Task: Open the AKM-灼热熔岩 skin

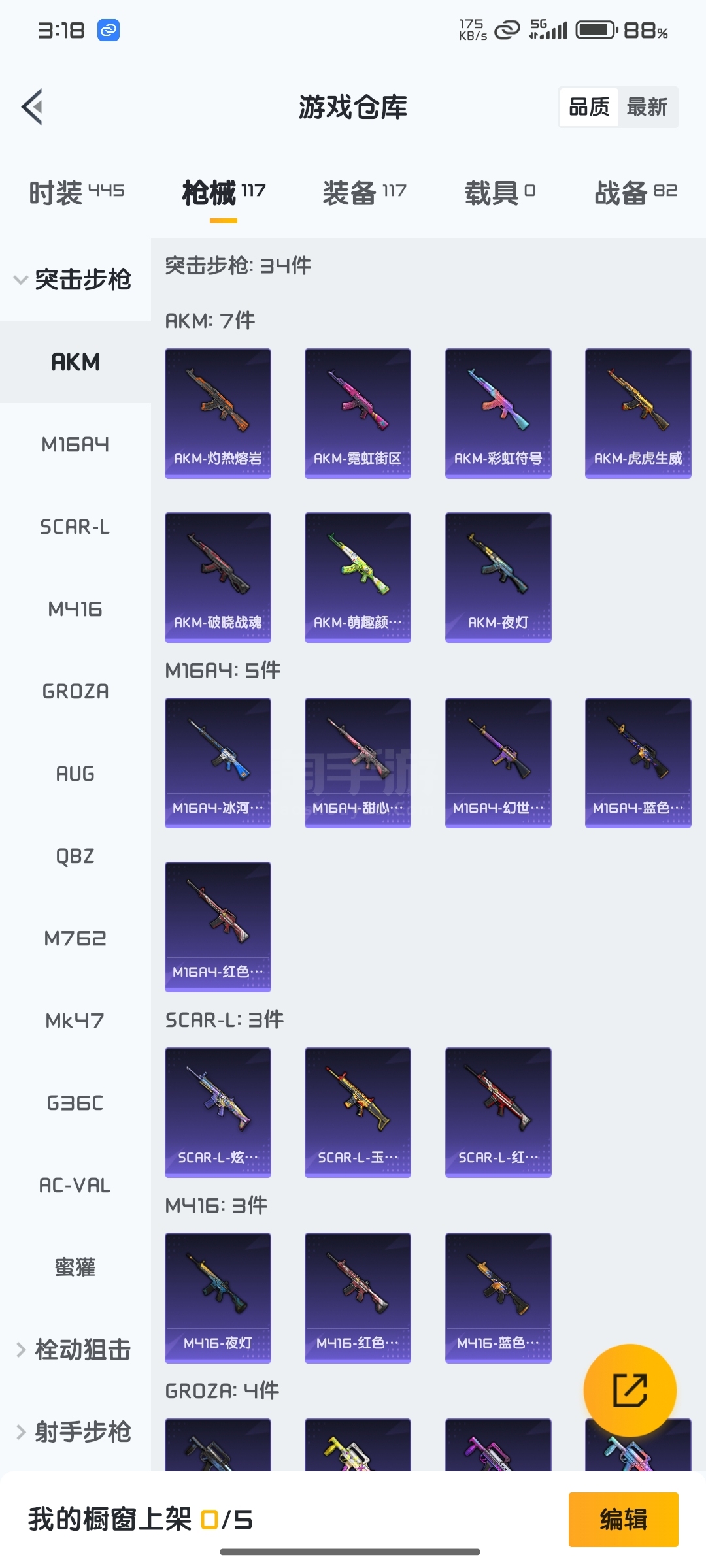Action: 218,413
